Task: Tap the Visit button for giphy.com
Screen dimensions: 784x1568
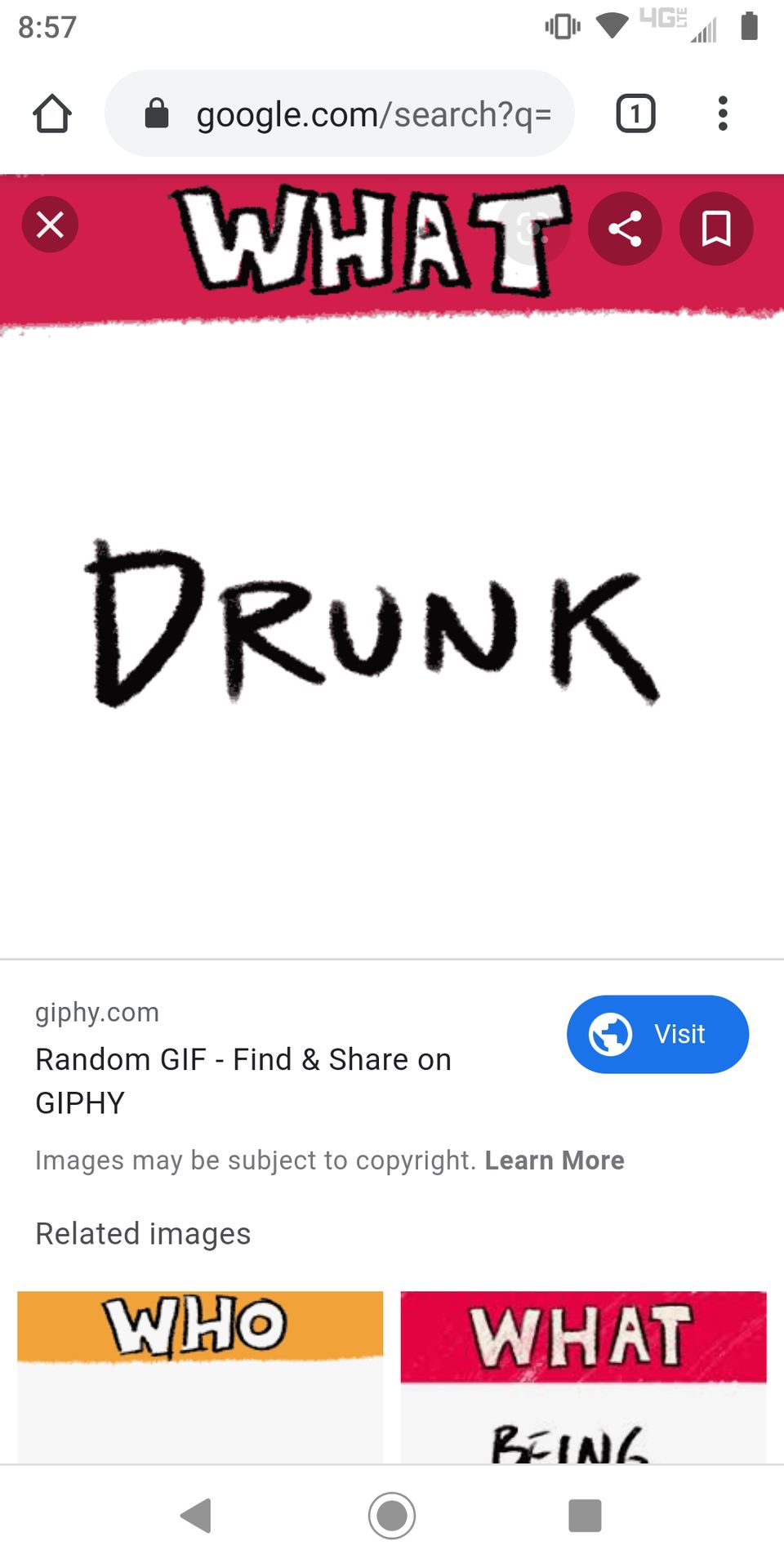Action: [x=657, y=1034]
